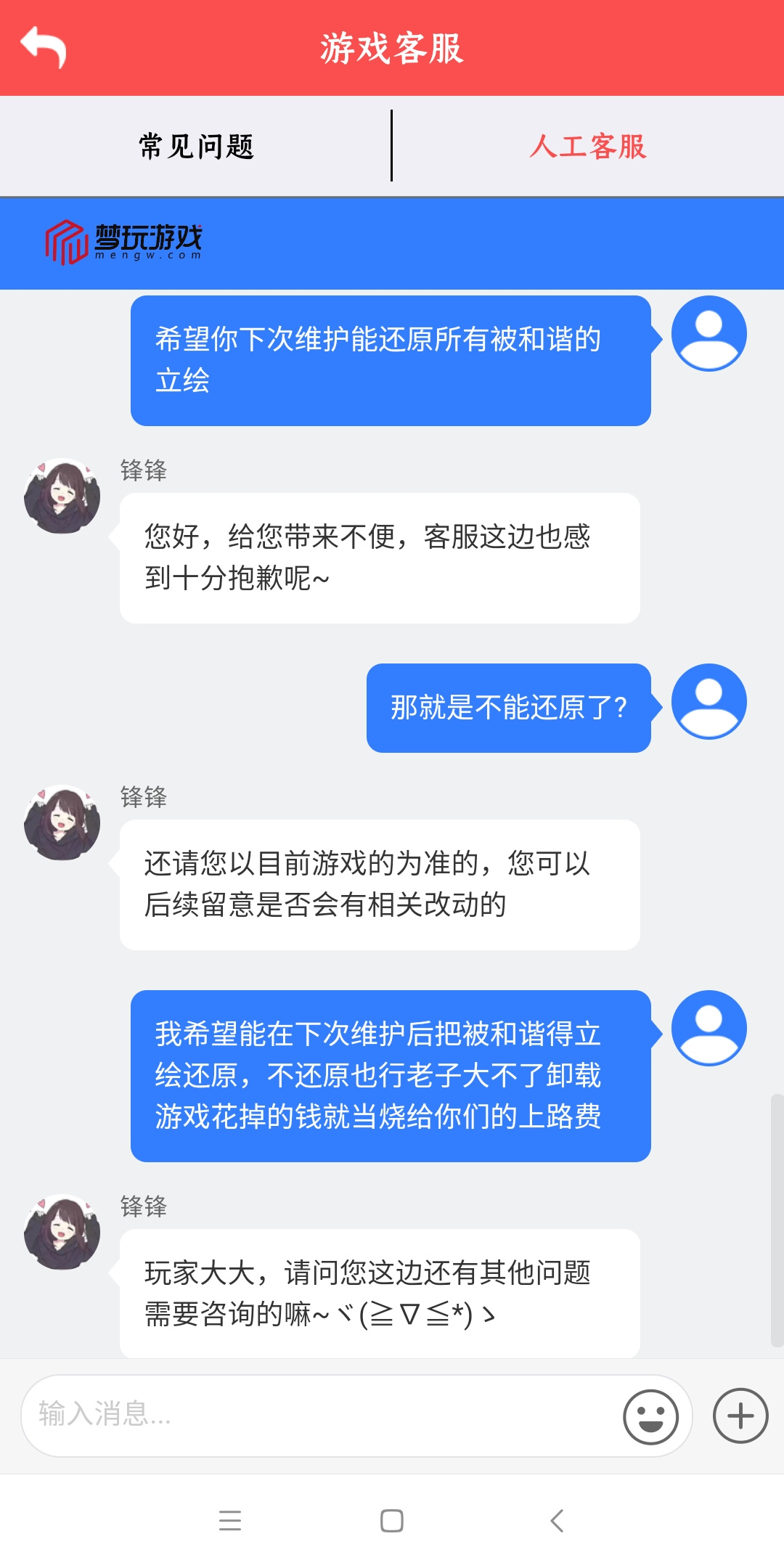Open the emoji picker

point(650,1416)
